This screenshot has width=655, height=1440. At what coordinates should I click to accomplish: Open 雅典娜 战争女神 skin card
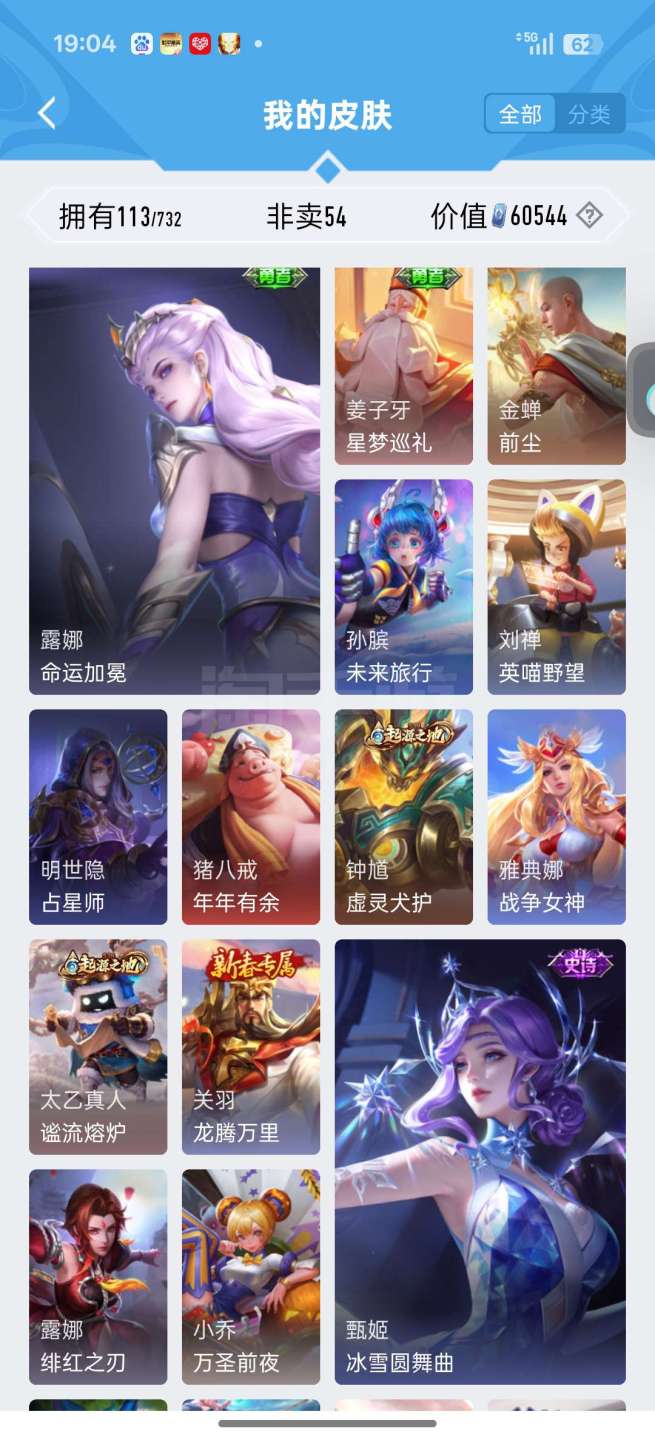coord(557,817)
